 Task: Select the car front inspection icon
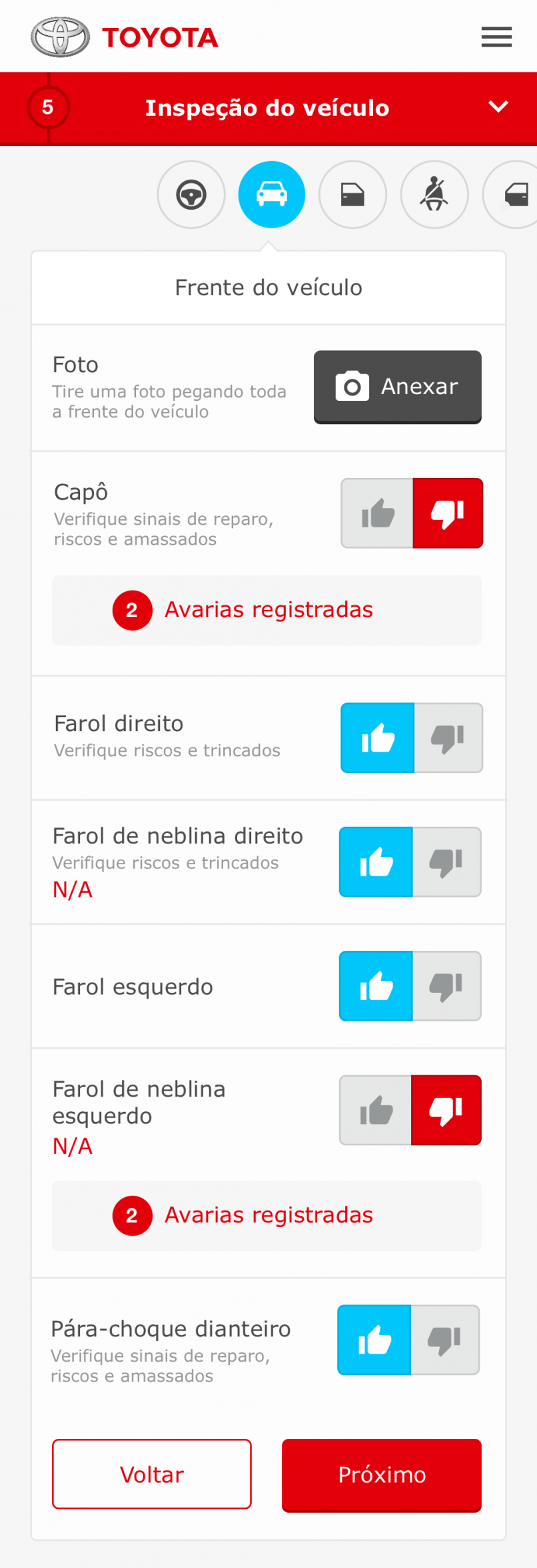(271, 194)
